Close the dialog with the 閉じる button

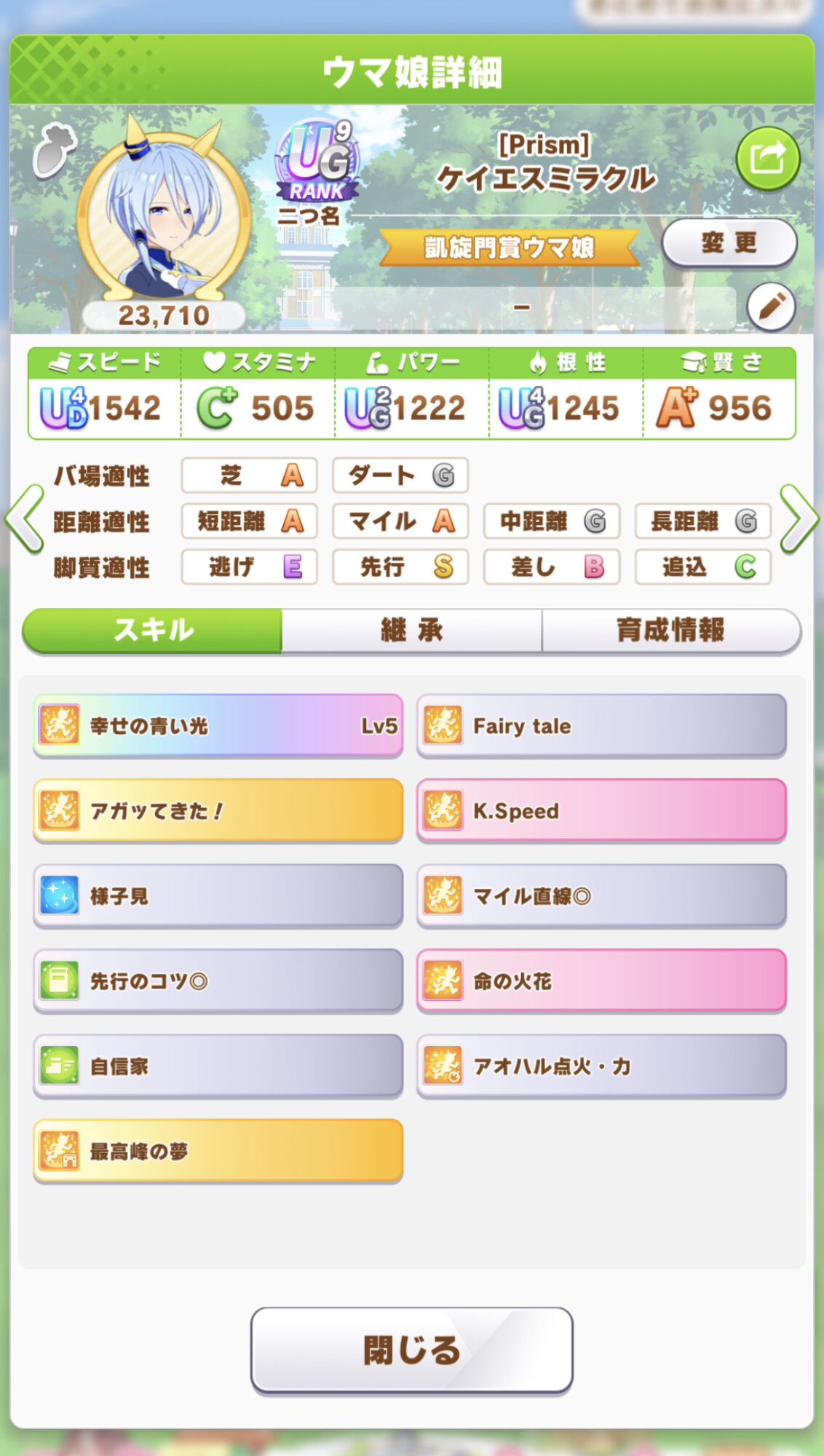[411, 1350]
